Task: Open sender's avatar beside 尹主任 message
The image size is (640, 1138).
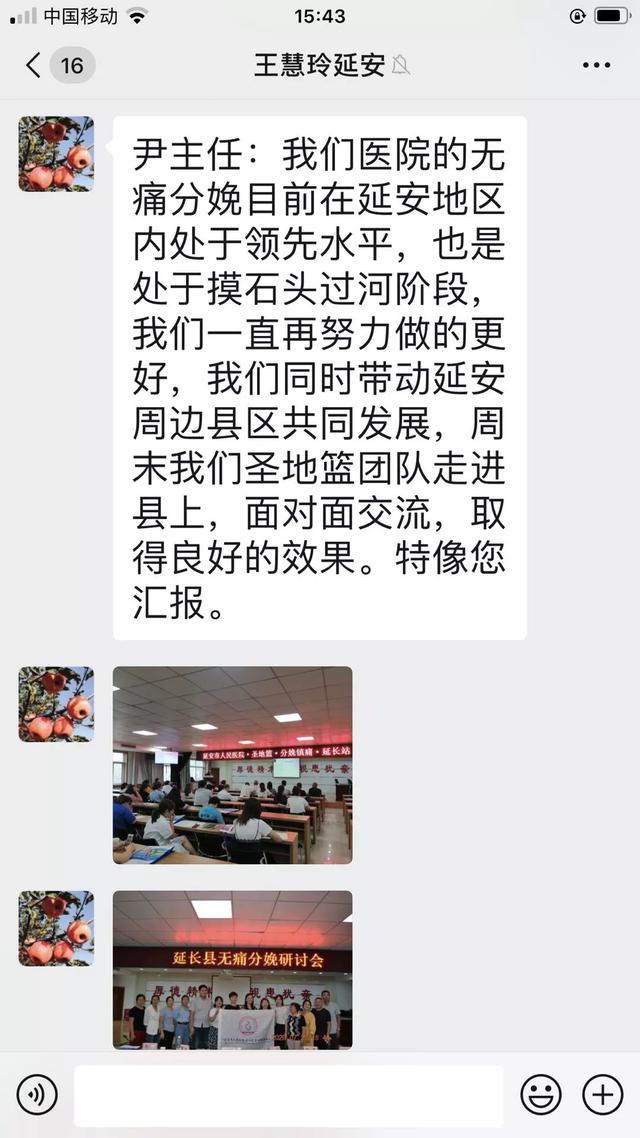Action: point(56,154)
